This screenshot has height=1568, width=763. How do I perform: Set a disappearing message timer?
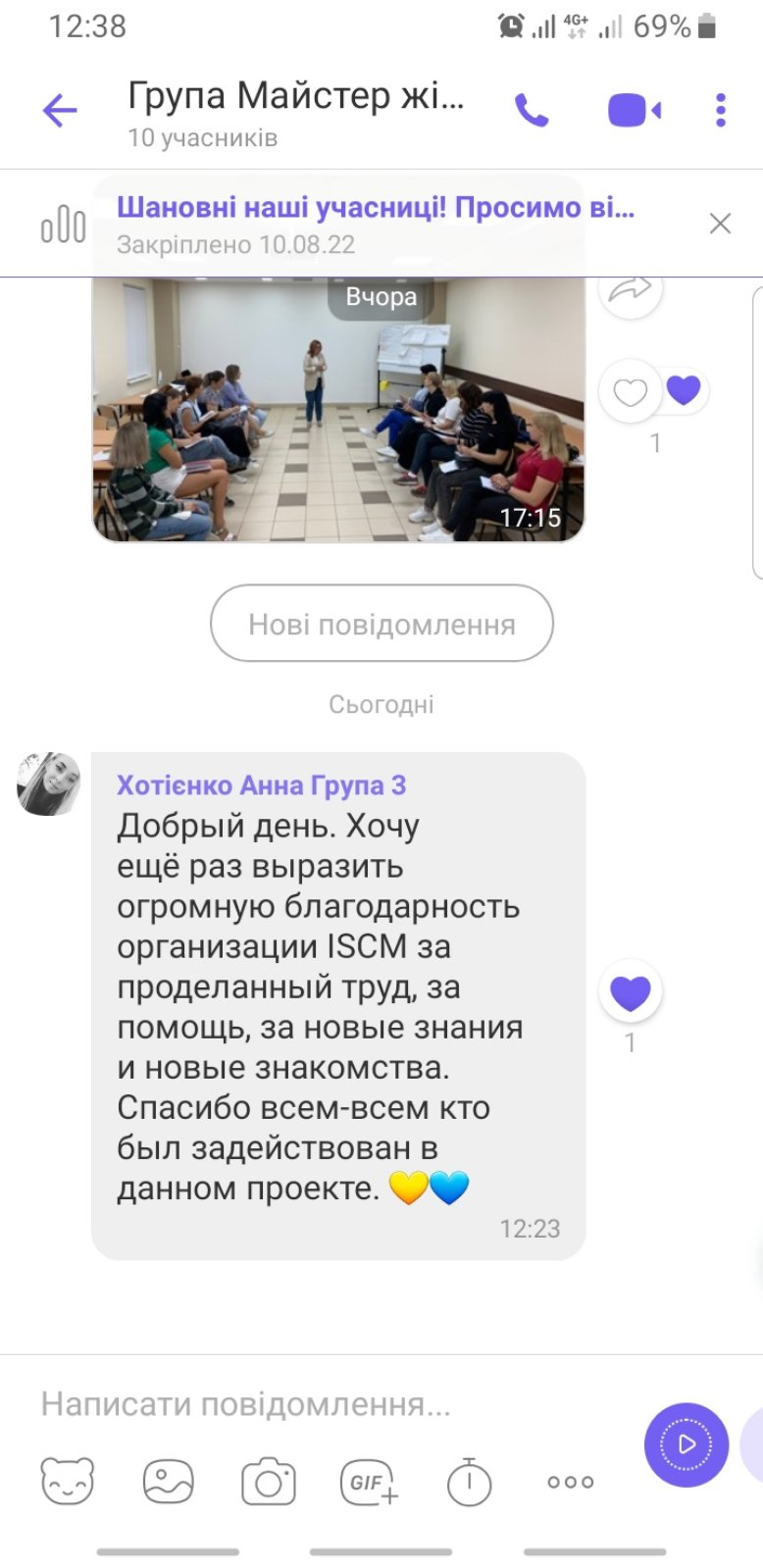pos(469,1481)
